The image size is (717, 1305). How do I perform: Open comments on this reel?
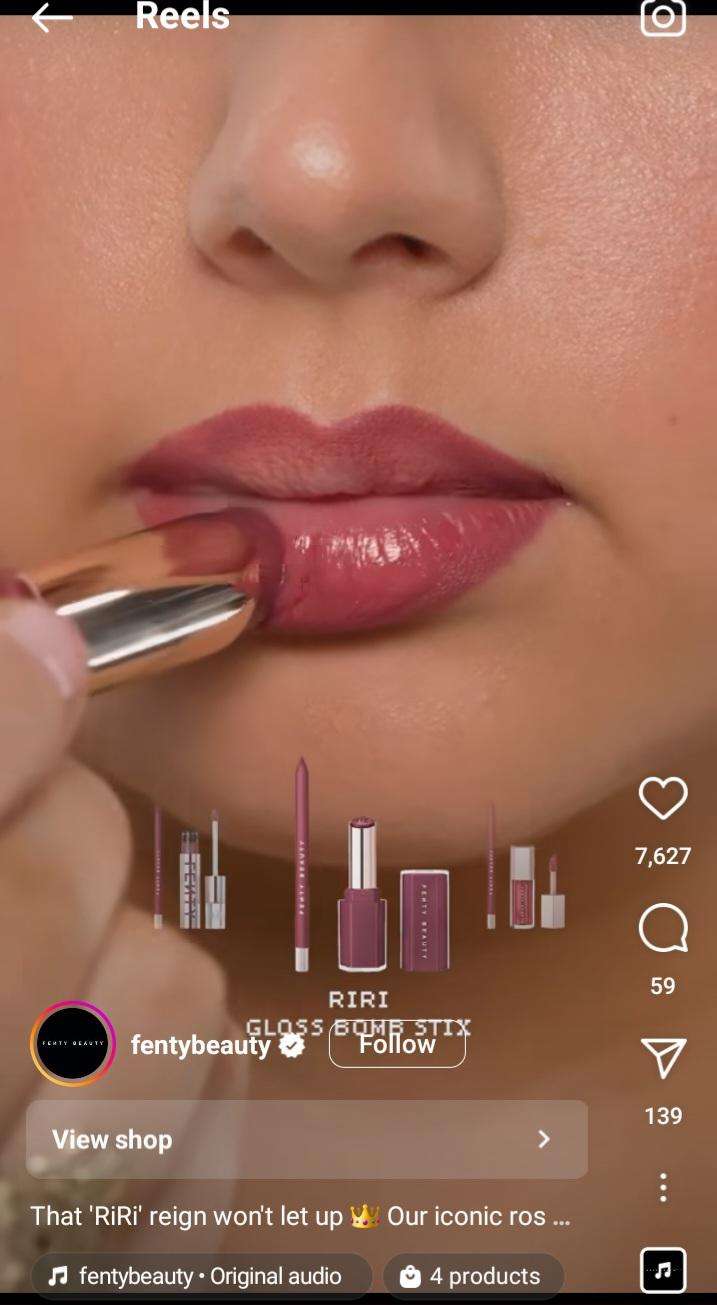[x=663, y=929]
